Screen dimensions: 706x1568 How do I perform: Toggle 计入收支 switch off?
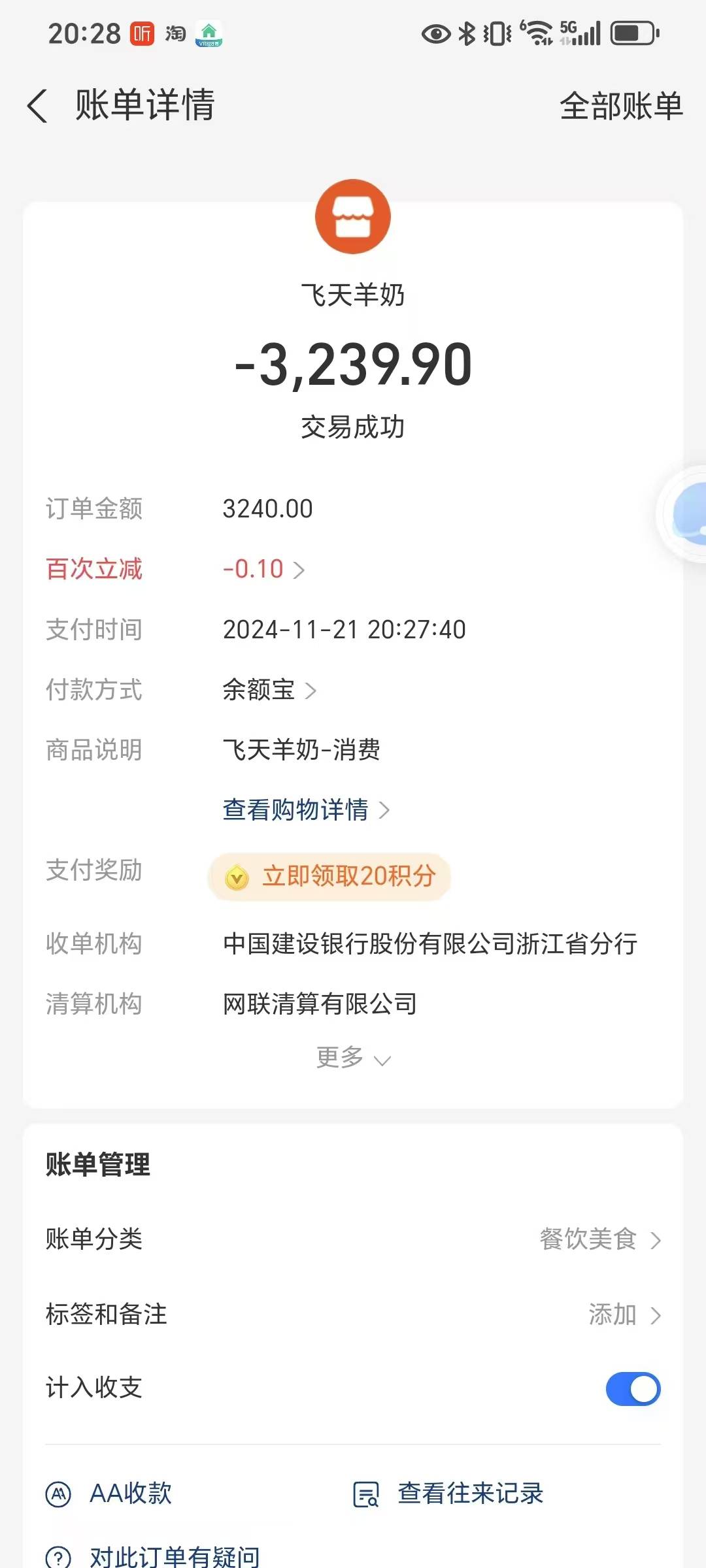click(633, 1388)
